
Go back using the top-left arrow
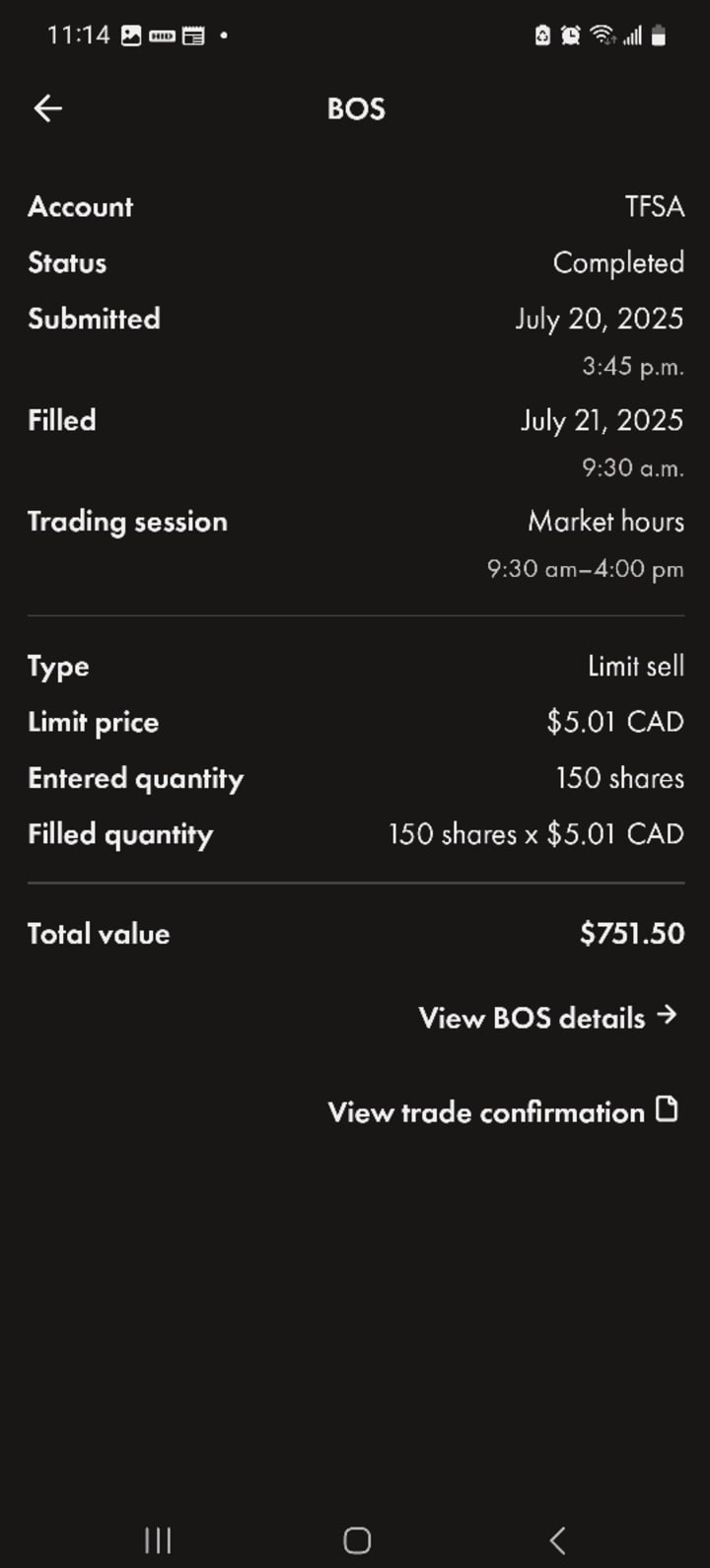click(47, 108)
